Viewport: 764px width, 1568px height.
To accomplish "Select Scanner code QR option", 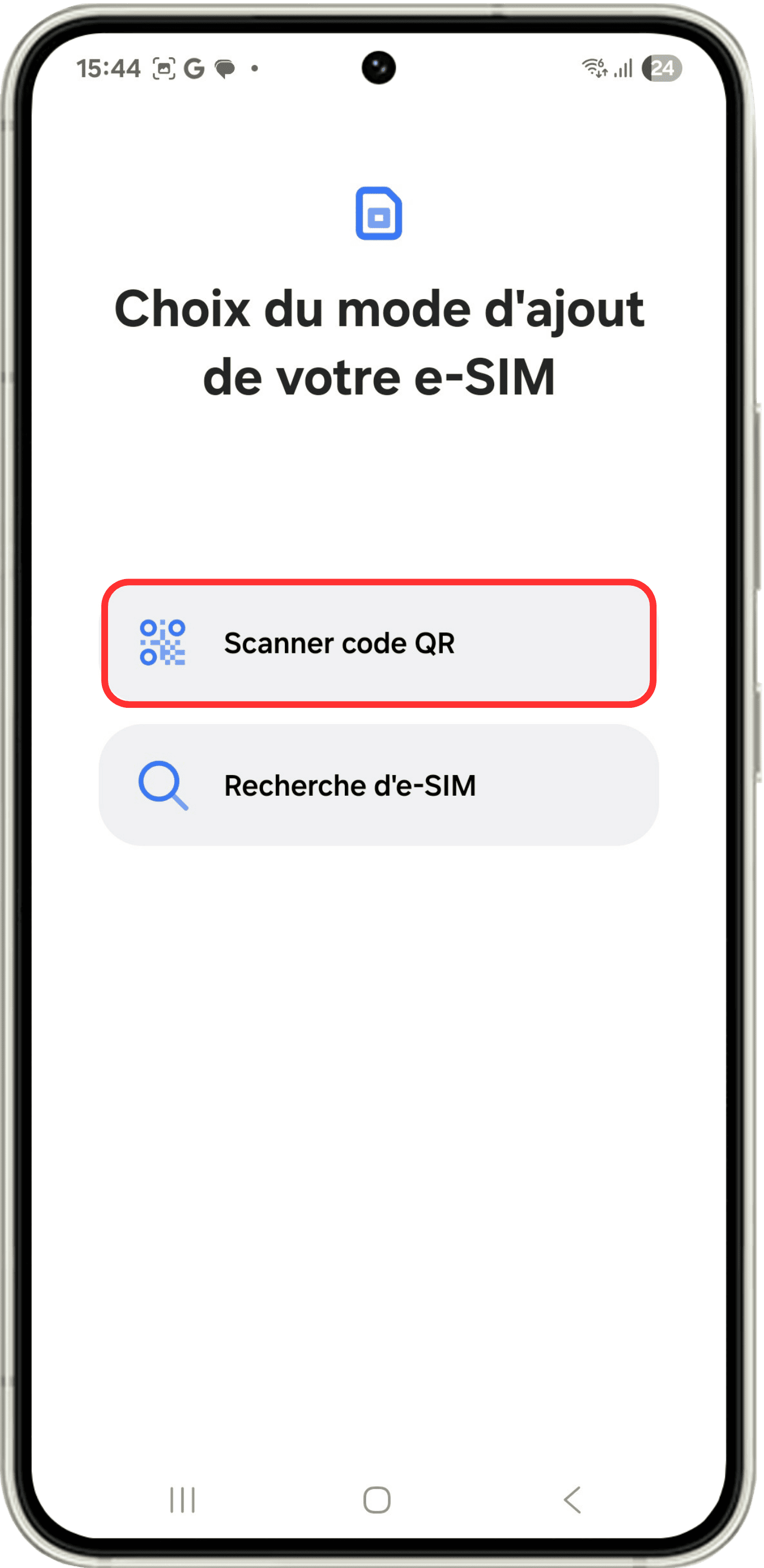I will (x=378, y=643).
